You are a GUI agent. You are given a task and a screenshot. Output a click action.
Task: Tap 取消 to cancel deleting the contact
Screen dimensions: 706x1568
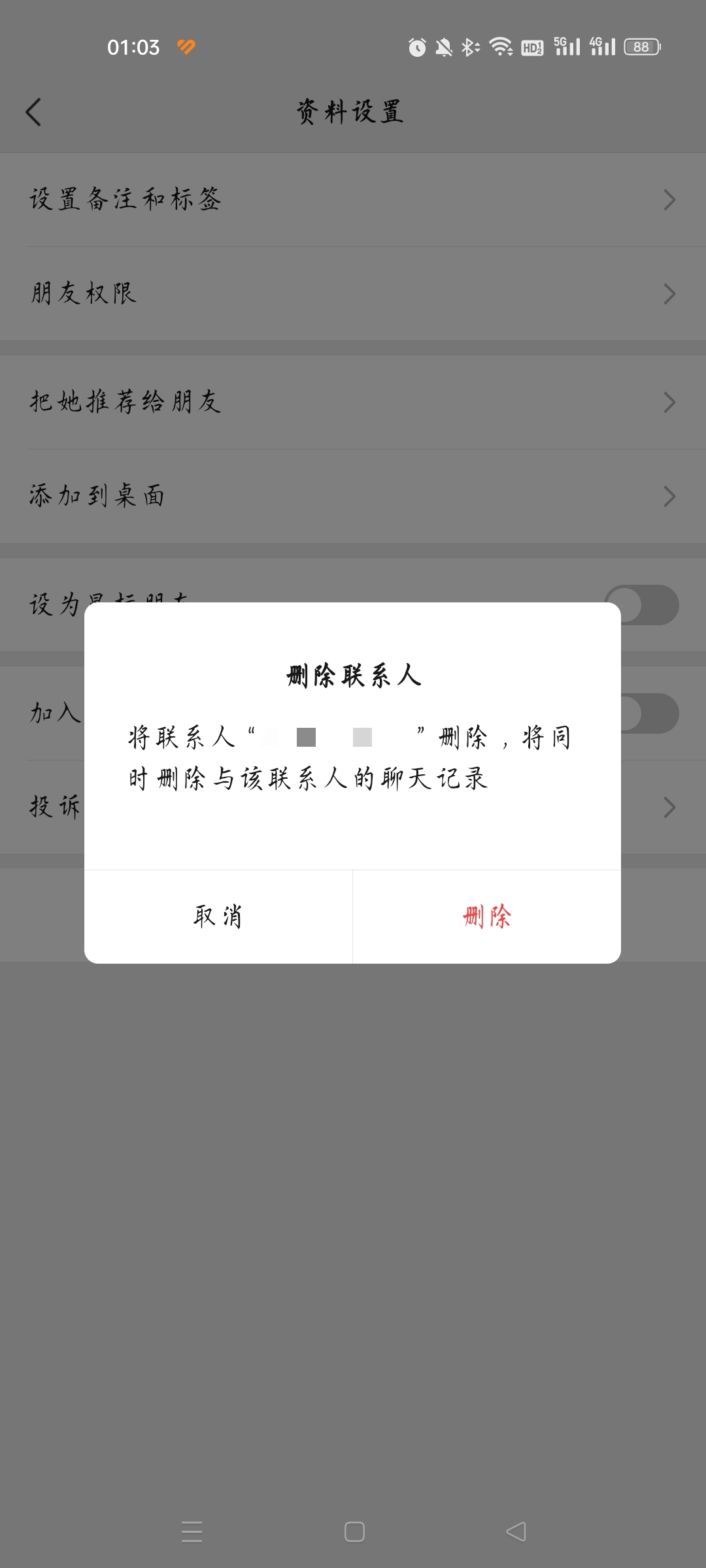(x=218, y=917)
